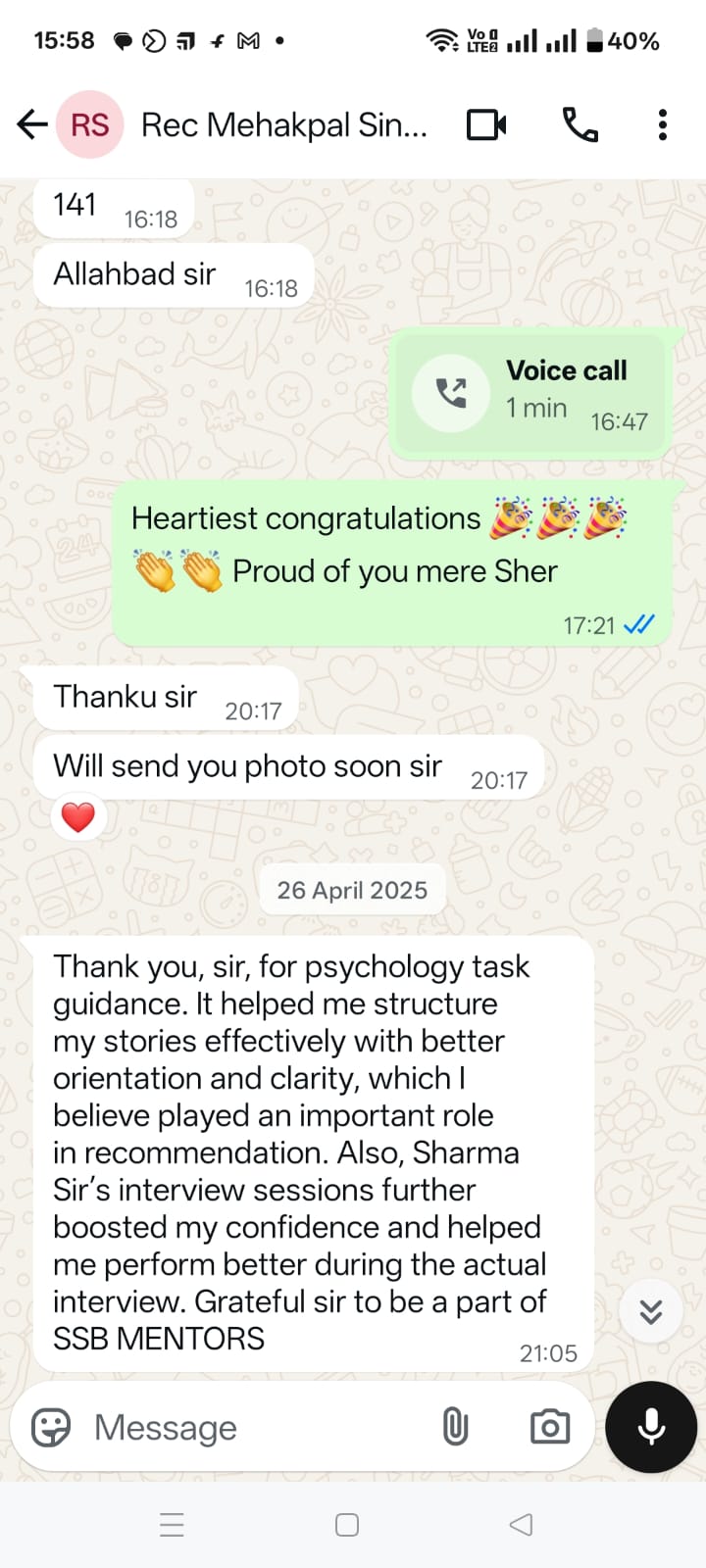706x1568 pixels.
Task: Call back from the Voice call bubble
Action: pyautogui.click(x=451, y=393)
